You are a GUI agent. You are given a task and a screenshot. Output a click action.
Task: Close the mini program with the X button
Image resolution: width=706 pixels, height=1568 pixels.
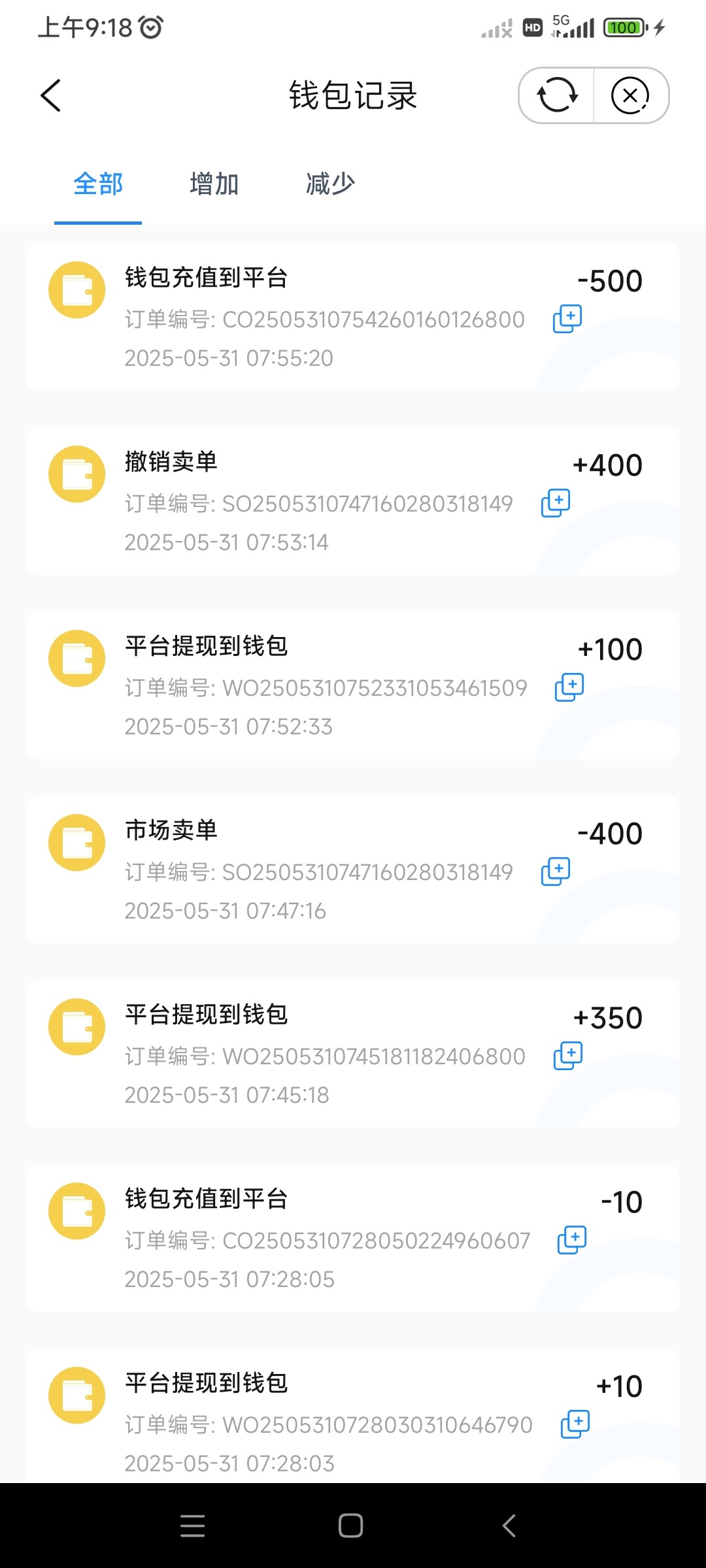point(630,95)
